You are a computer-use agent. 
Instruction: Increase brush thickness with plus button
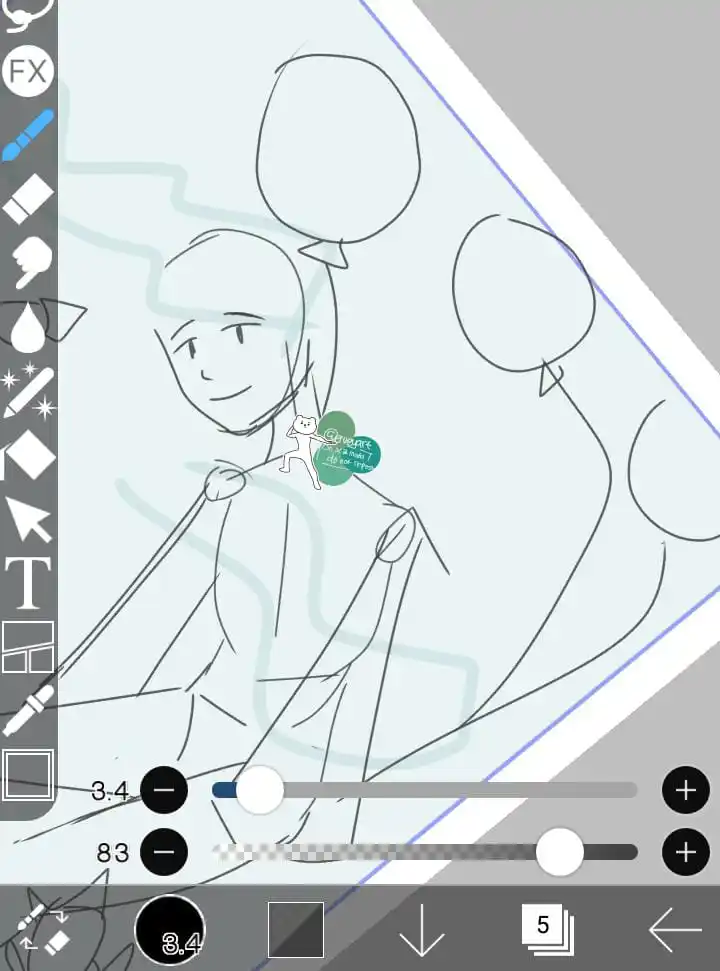click(685, 791)
